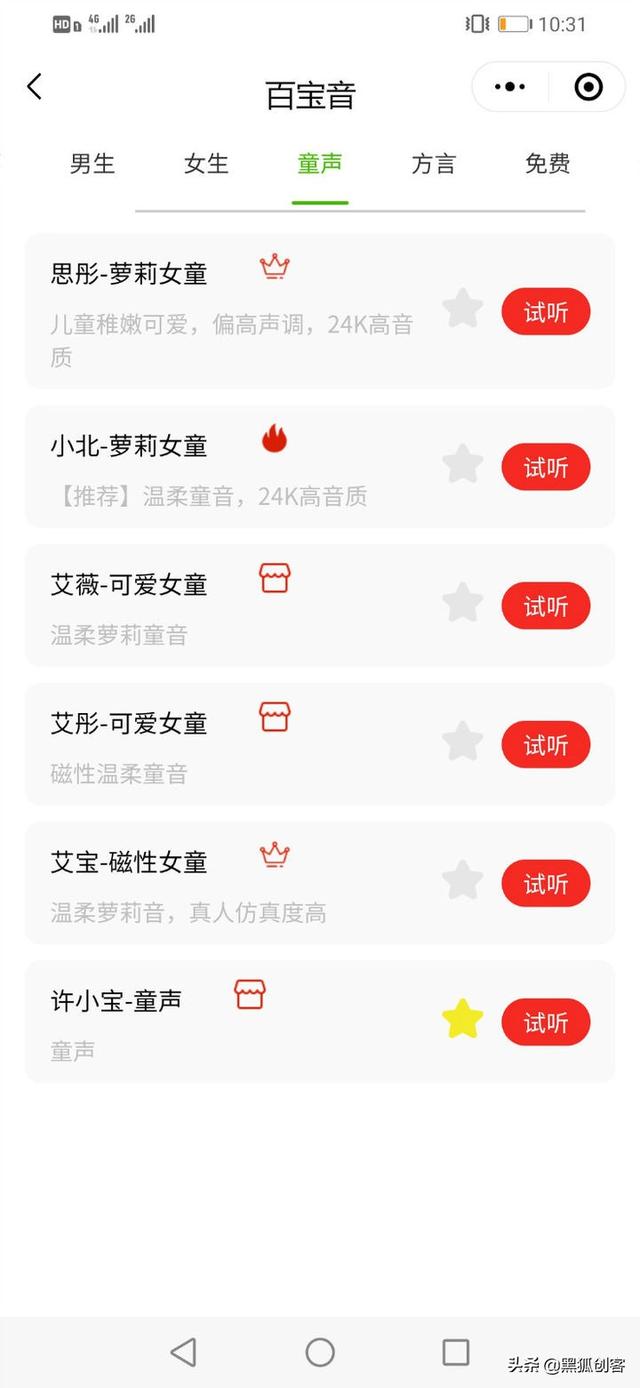Unfavorite 许小宝-童声 with the yellow star
The width and height of the screenshot is (640, 1388).
point(463,1020)
